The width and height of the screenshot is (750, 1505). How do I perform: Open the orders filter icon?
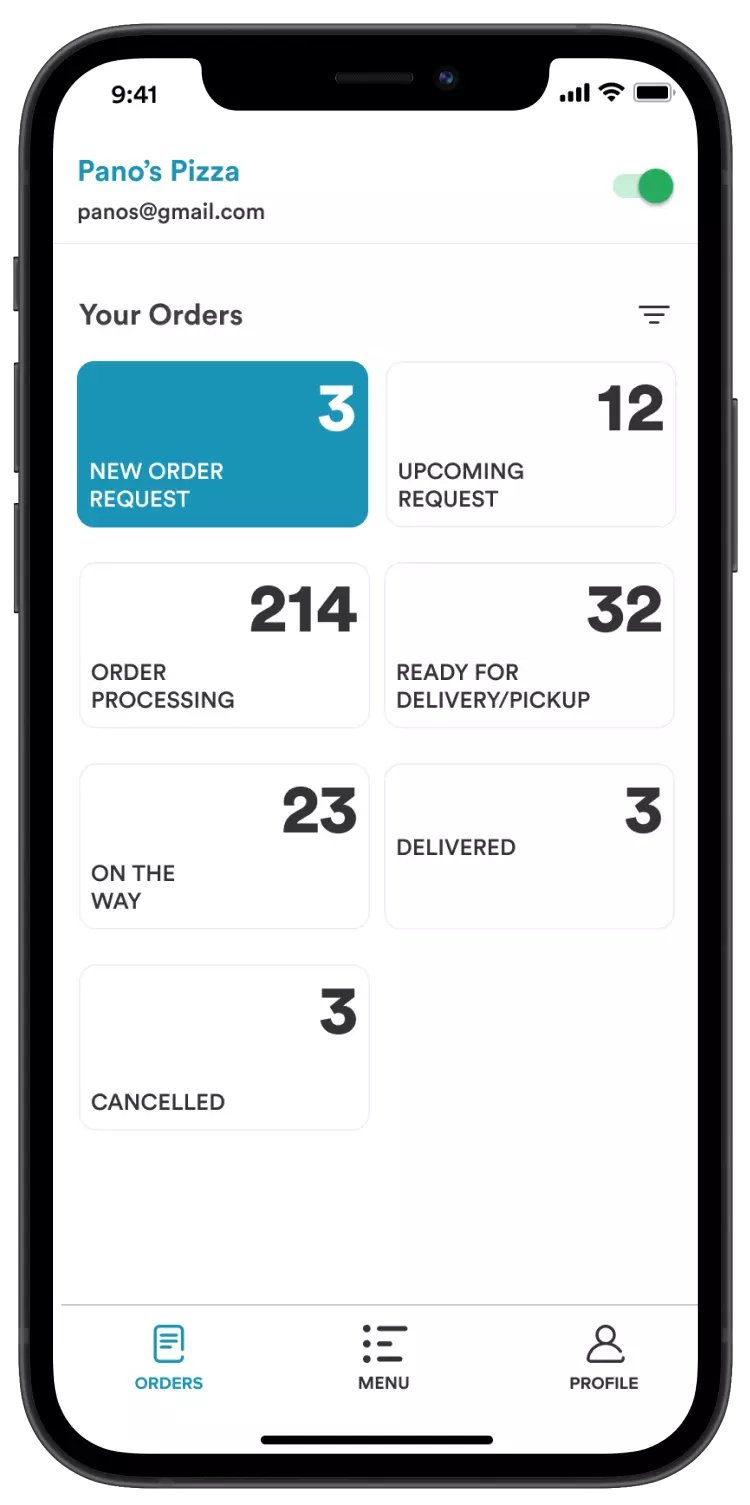[654, 315]
